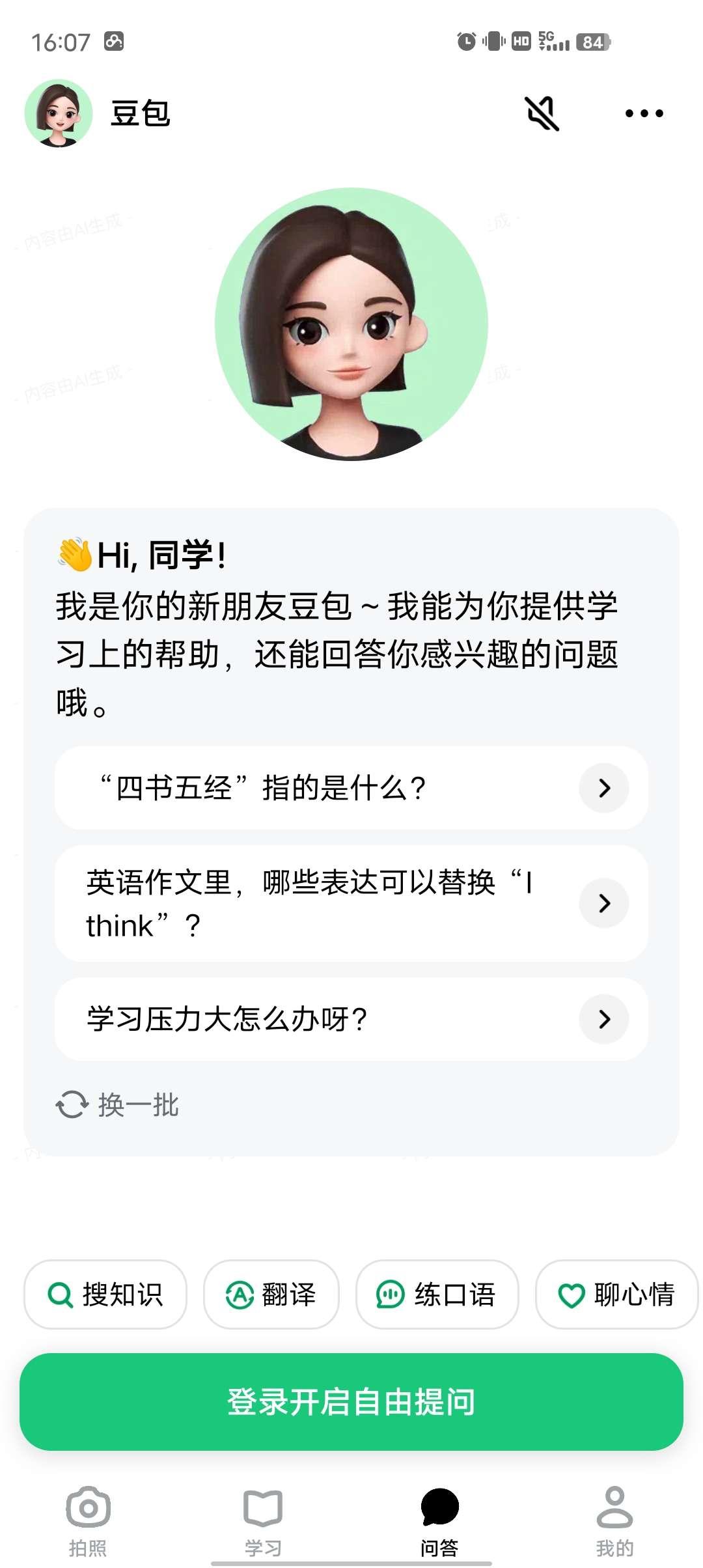The width and height of the screenshot is (703, 1568).
Task: Tap the 豆包 avatar in the header
Action: pos(59,113)
